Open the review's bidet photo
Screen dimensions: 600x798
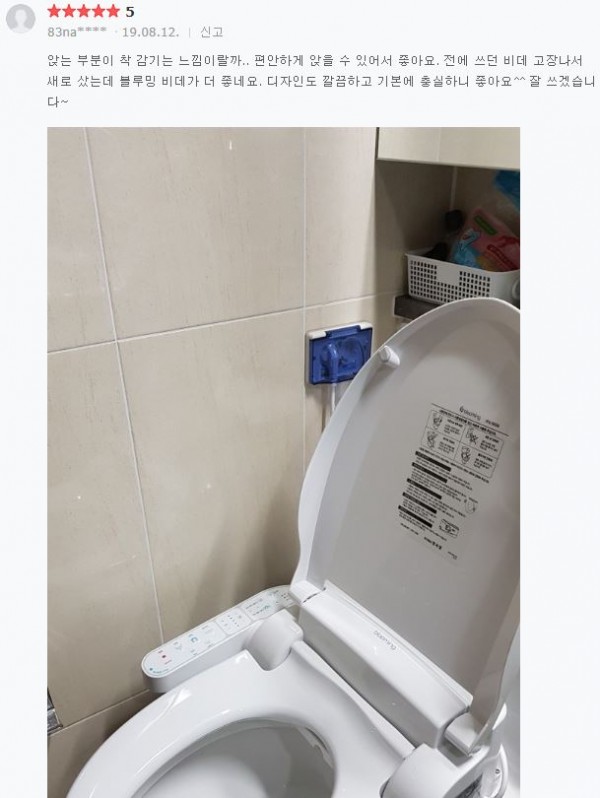pyautogui.click(x=283, y=460)
